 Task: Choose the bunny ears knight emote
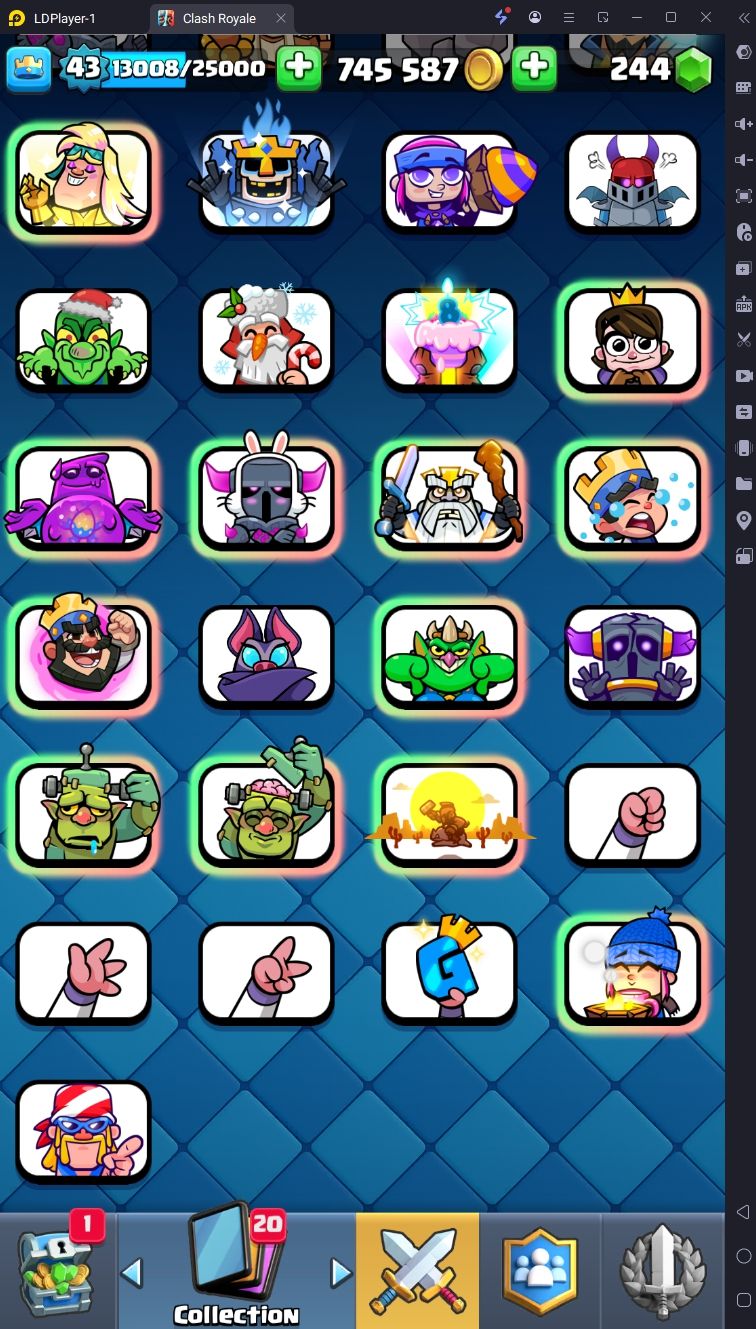point(266,498)
